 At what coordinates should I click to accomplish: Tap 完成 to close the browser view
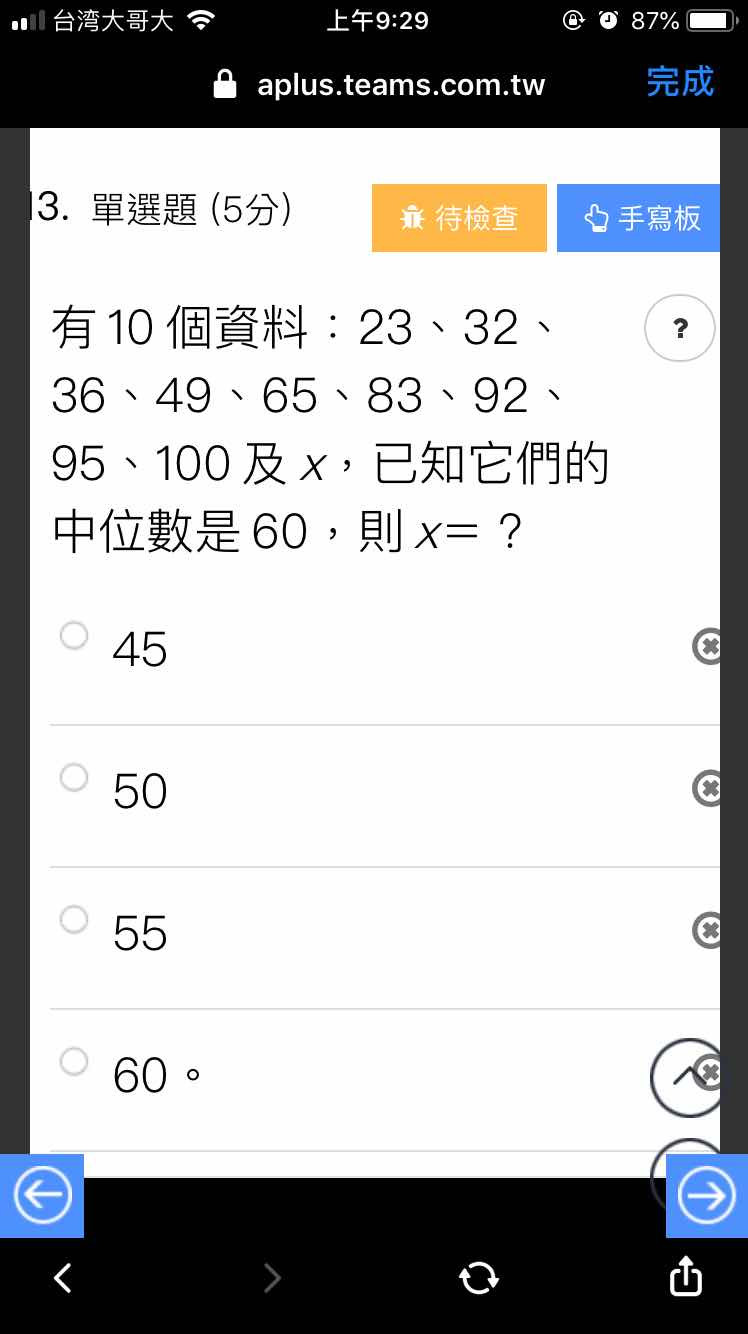680,82
